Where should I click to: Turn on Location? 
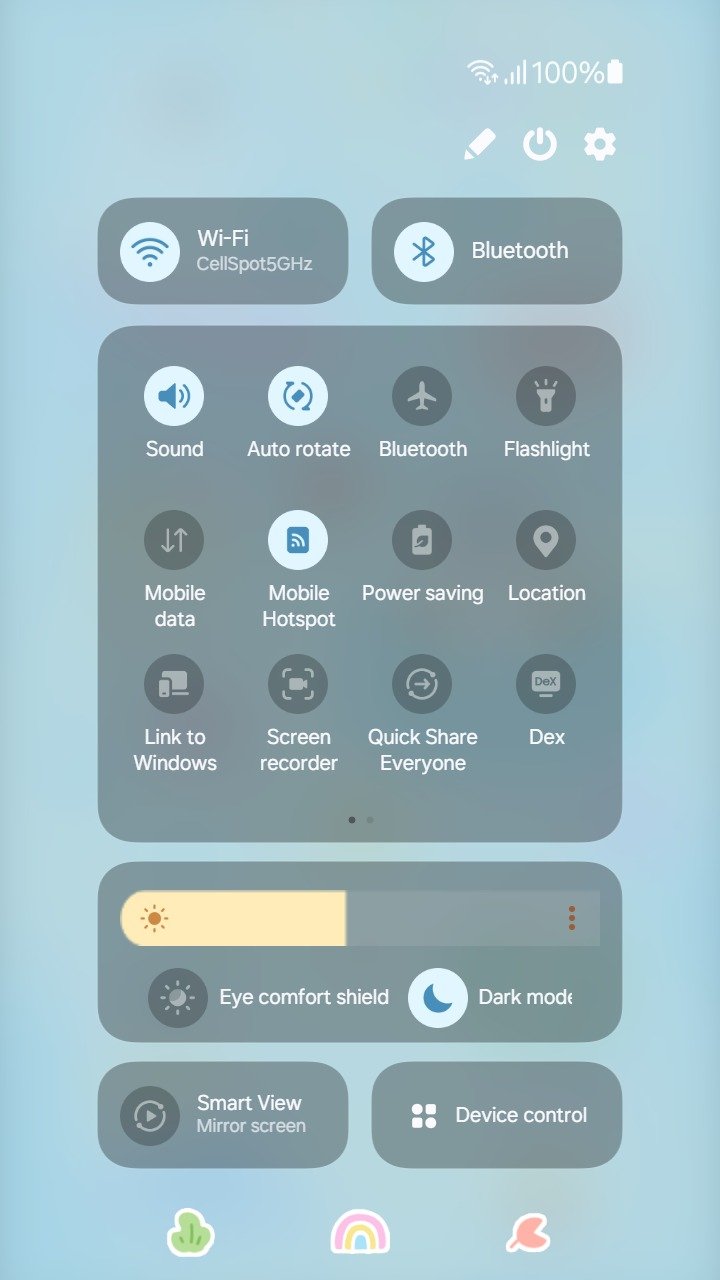546,540
